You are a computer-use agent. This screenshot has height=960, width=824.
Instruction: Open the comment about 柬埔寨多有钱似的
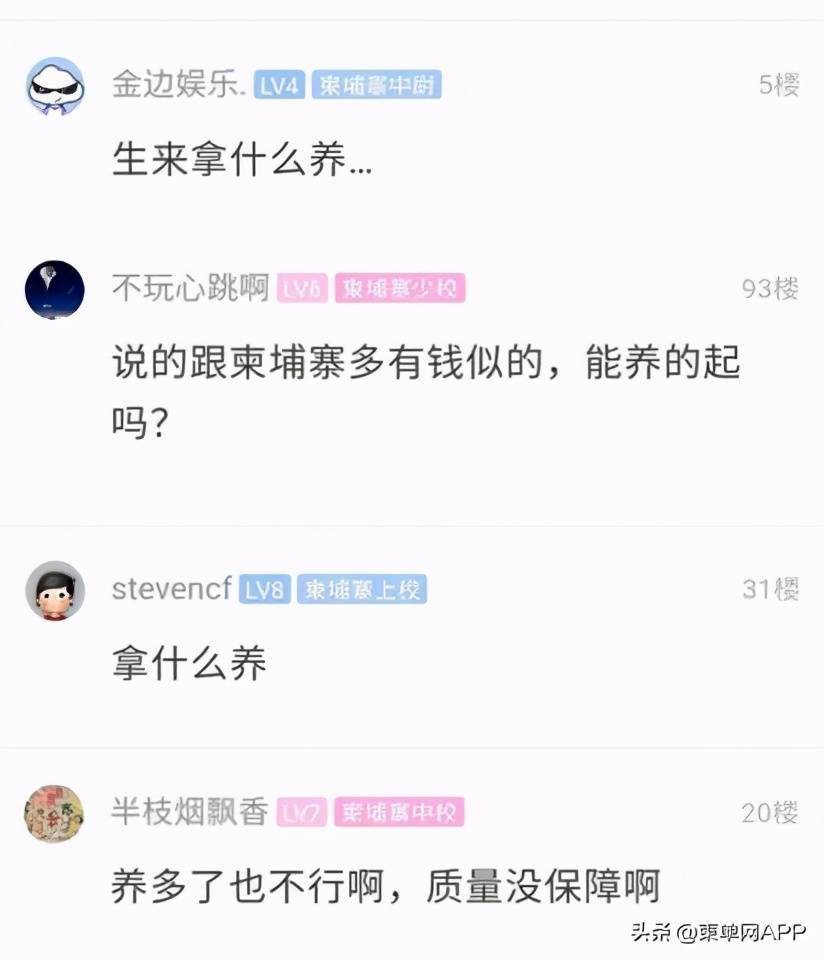[425, 387]
